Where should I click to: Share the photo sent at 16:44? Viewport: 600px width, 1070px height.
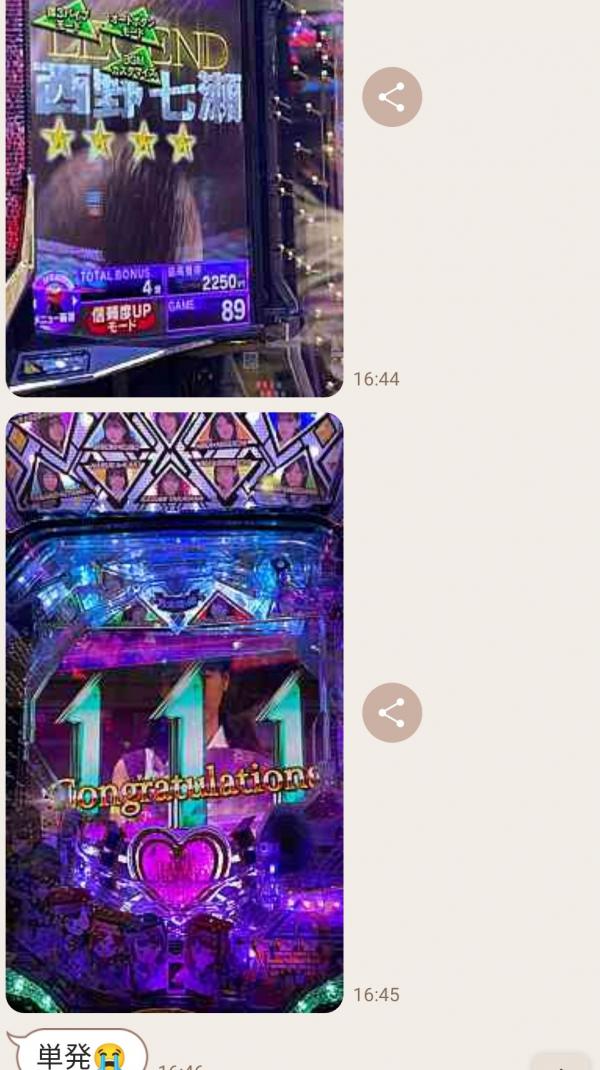pyautogui.click(x=391, y=97)
